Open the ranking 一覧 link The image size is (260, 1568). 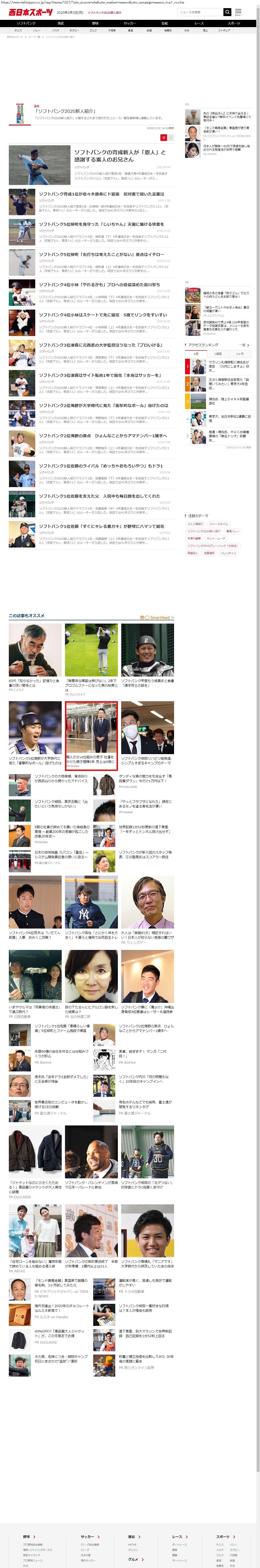pyautogui.click(x=243, y=345)
